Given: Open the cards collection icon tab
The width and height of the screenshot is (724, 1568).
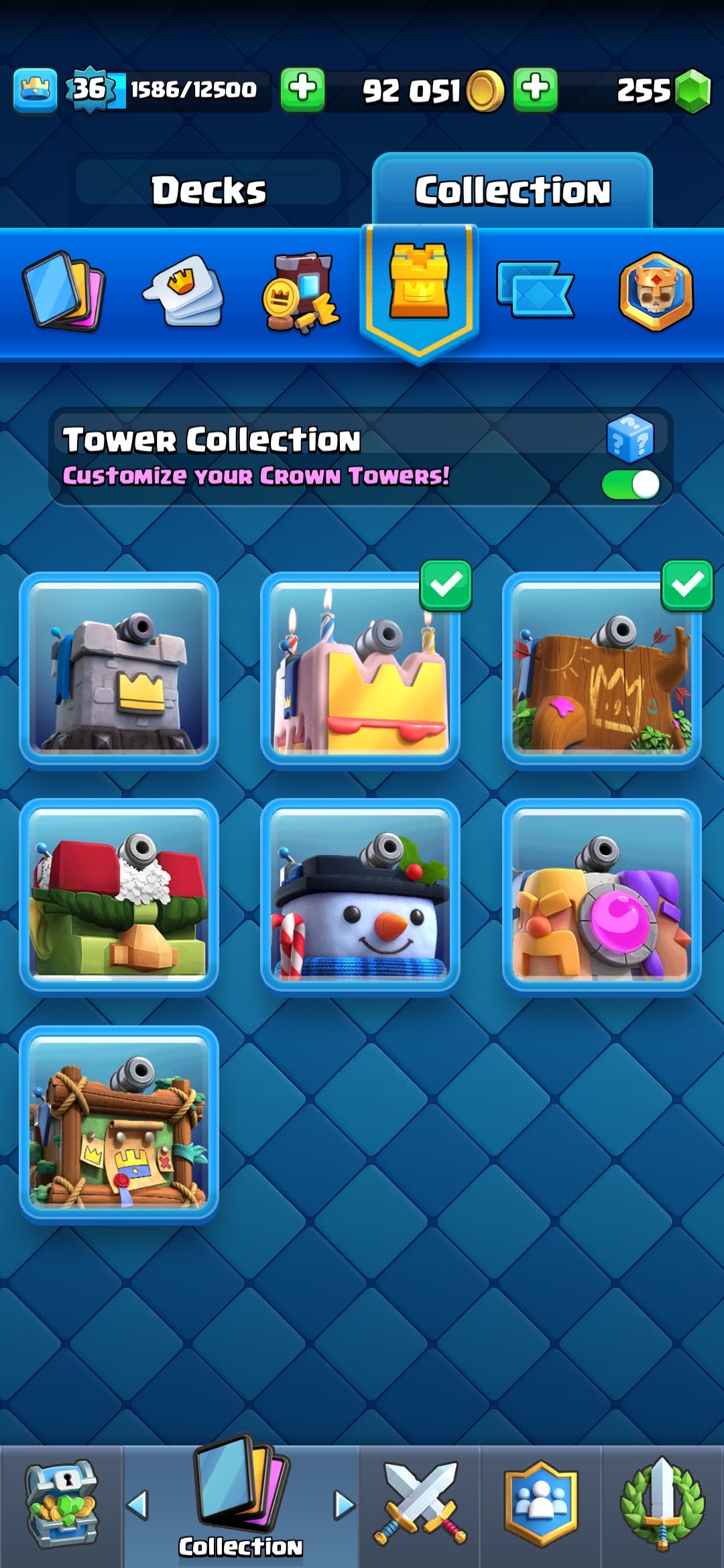Looking at the screenshot, I should click(64, 291).
